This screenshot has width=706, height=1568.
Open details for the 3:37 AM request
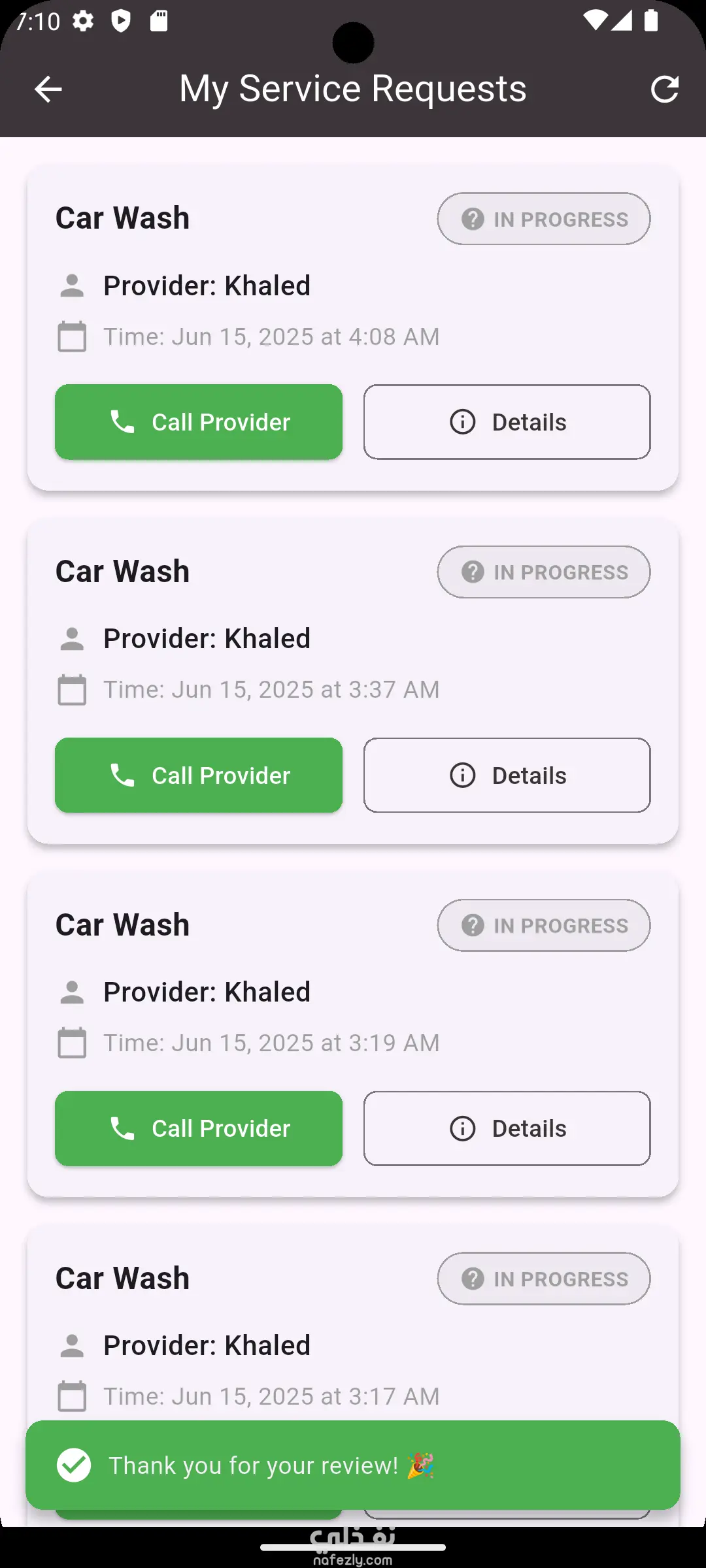point(507,776)
